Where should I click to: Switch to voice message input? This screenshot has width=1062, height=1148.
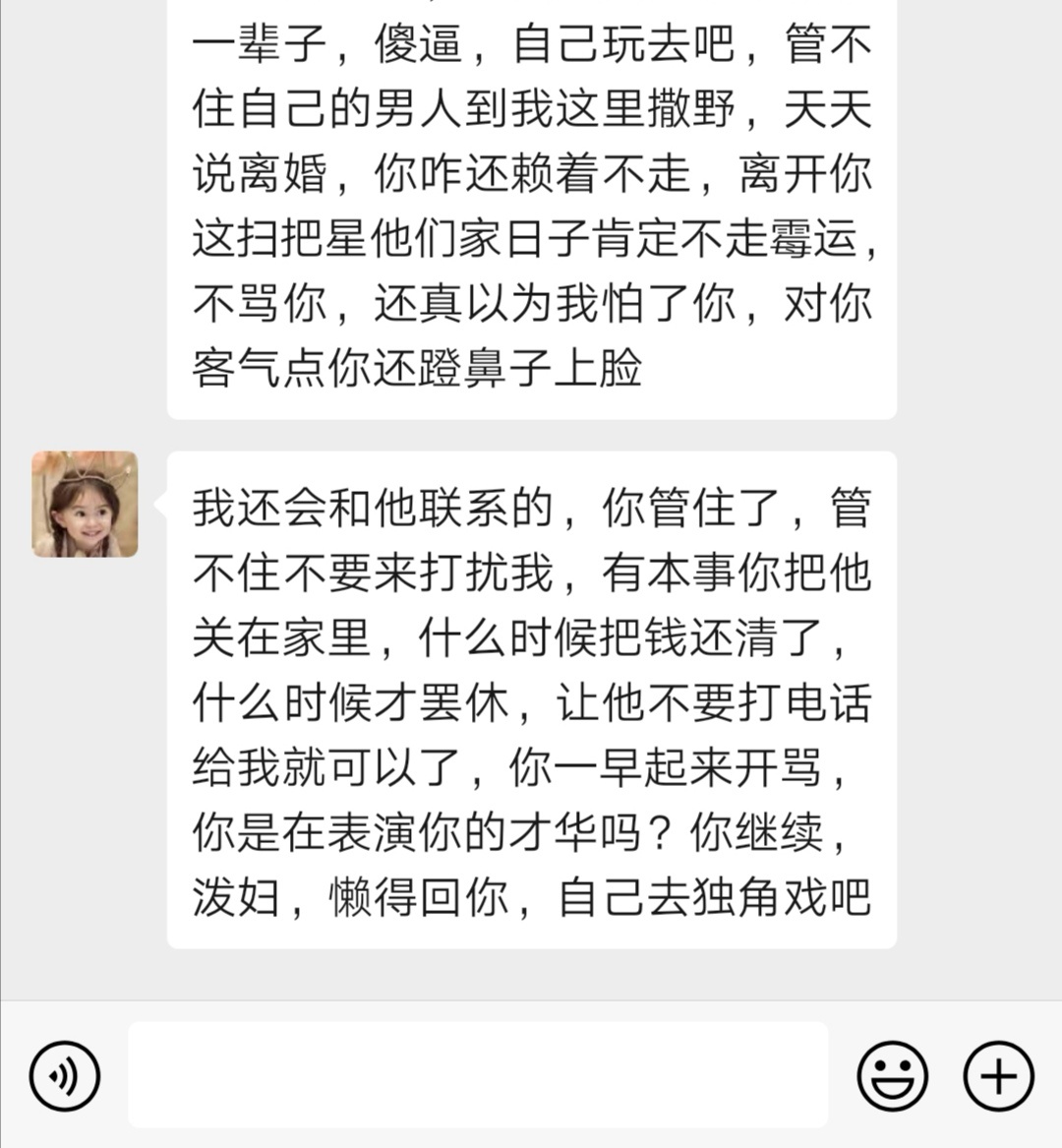pyautogui.click(x=65, y=1075)
